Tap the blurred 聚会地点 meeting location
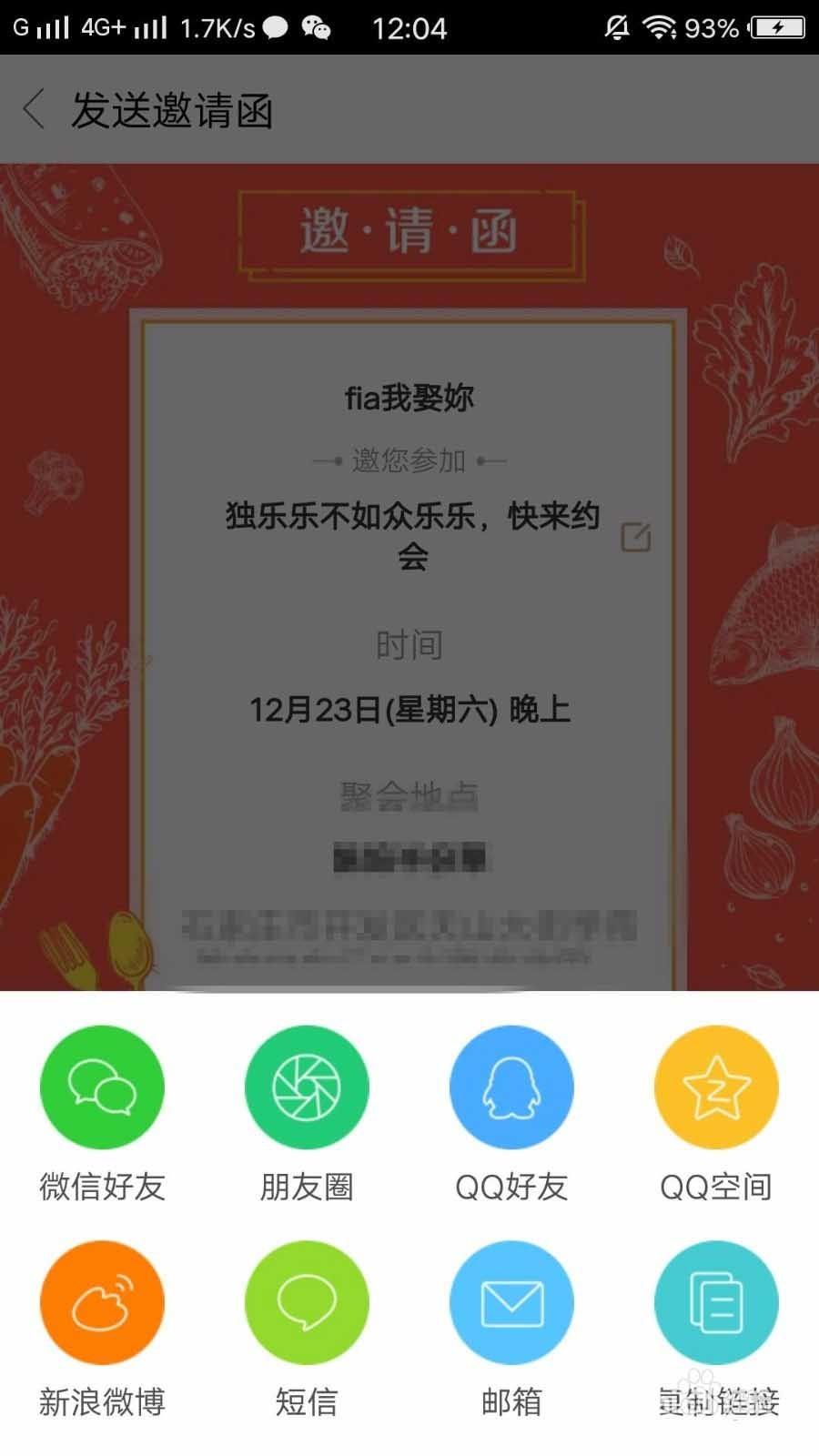Screen dimensions: 819x1456 [x=411, y=860]
